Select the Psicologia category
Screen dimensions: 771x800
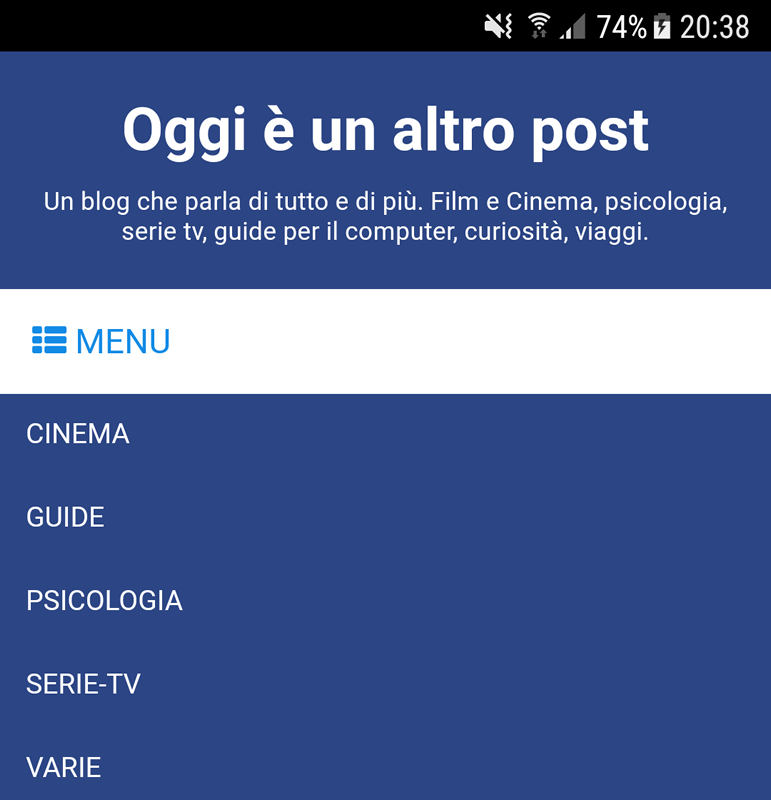pyautogui.click(x=104, y=601)
